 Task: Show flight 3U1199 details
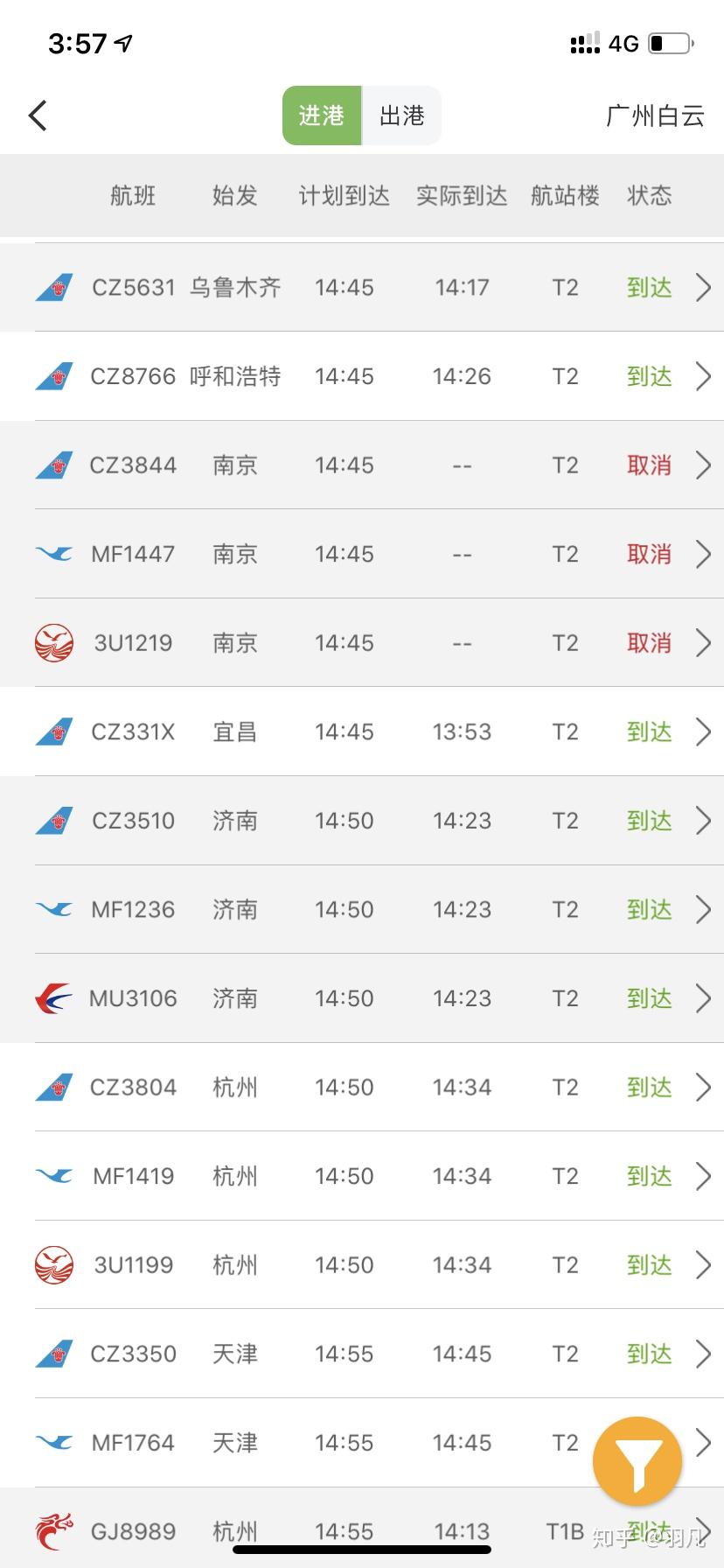click(362, 1265)
